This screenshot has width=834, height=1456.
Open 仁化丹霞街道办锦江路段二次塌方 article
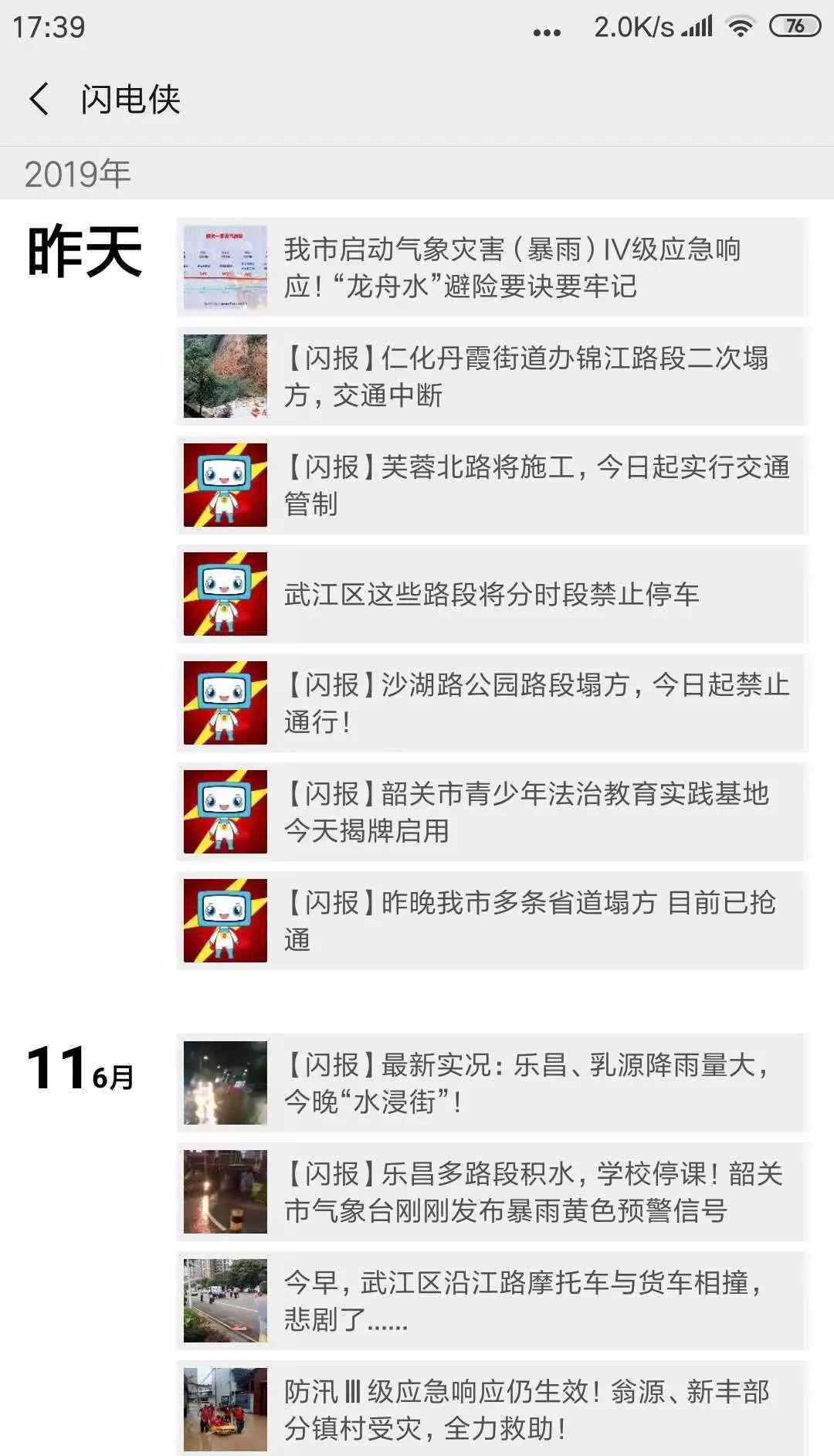pyautogui.click(x=492, y=377)
